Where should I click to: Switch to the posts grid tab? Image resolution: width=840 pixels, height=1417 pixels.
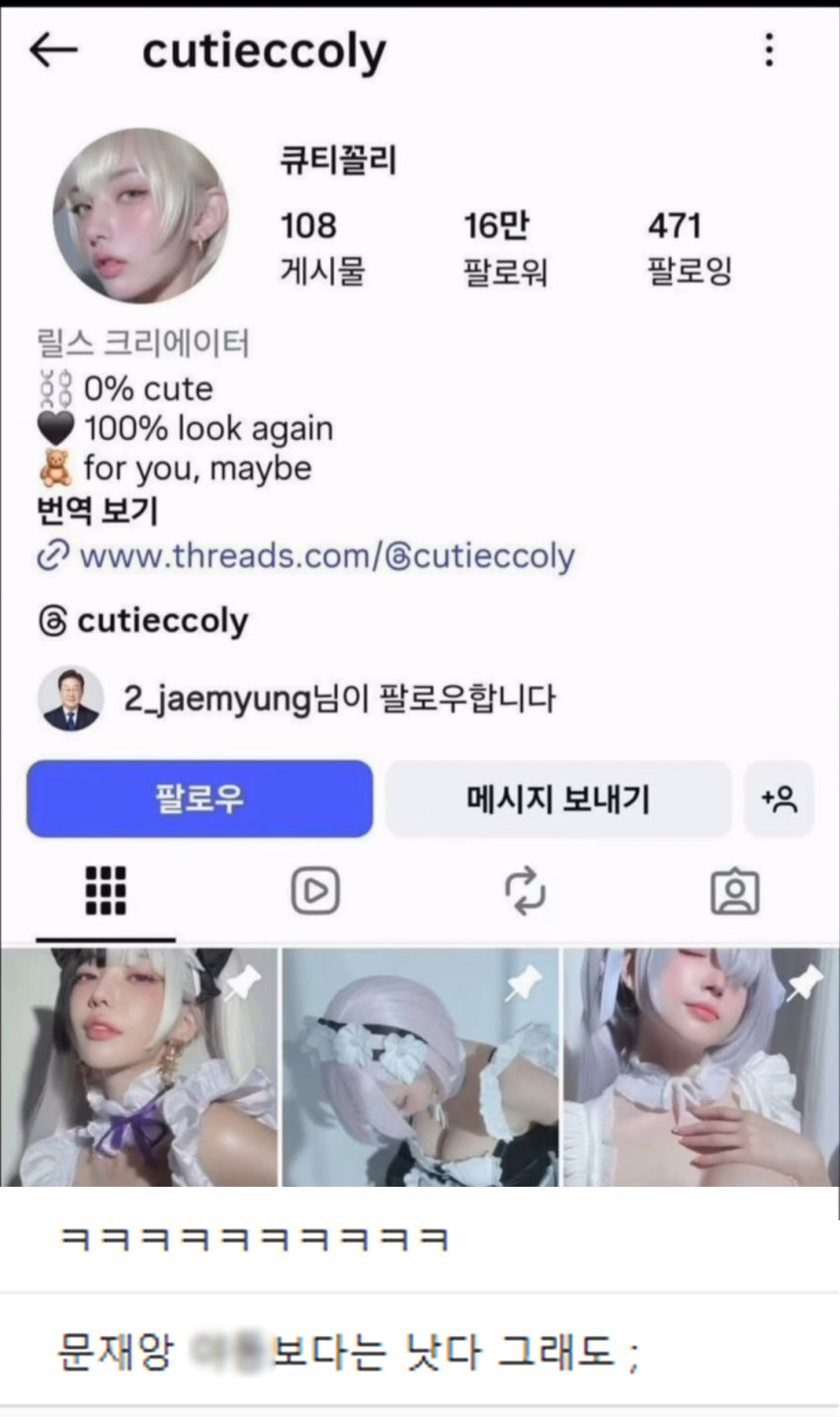point(106,891)
